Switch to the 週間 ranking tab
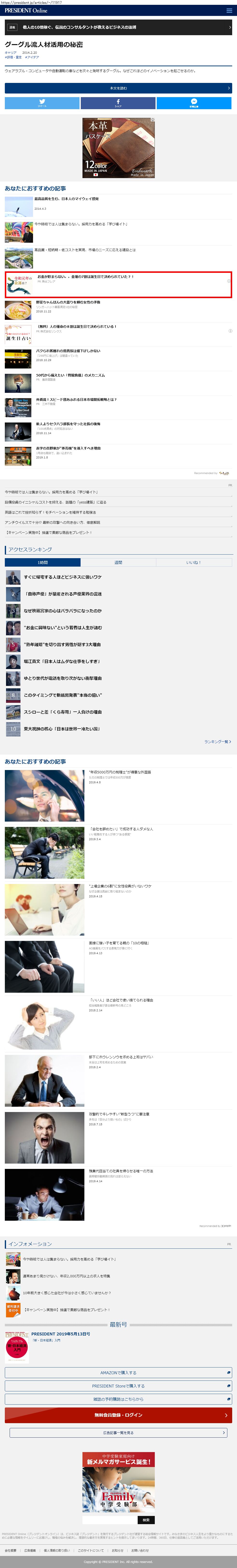 (x=118, y=563)
